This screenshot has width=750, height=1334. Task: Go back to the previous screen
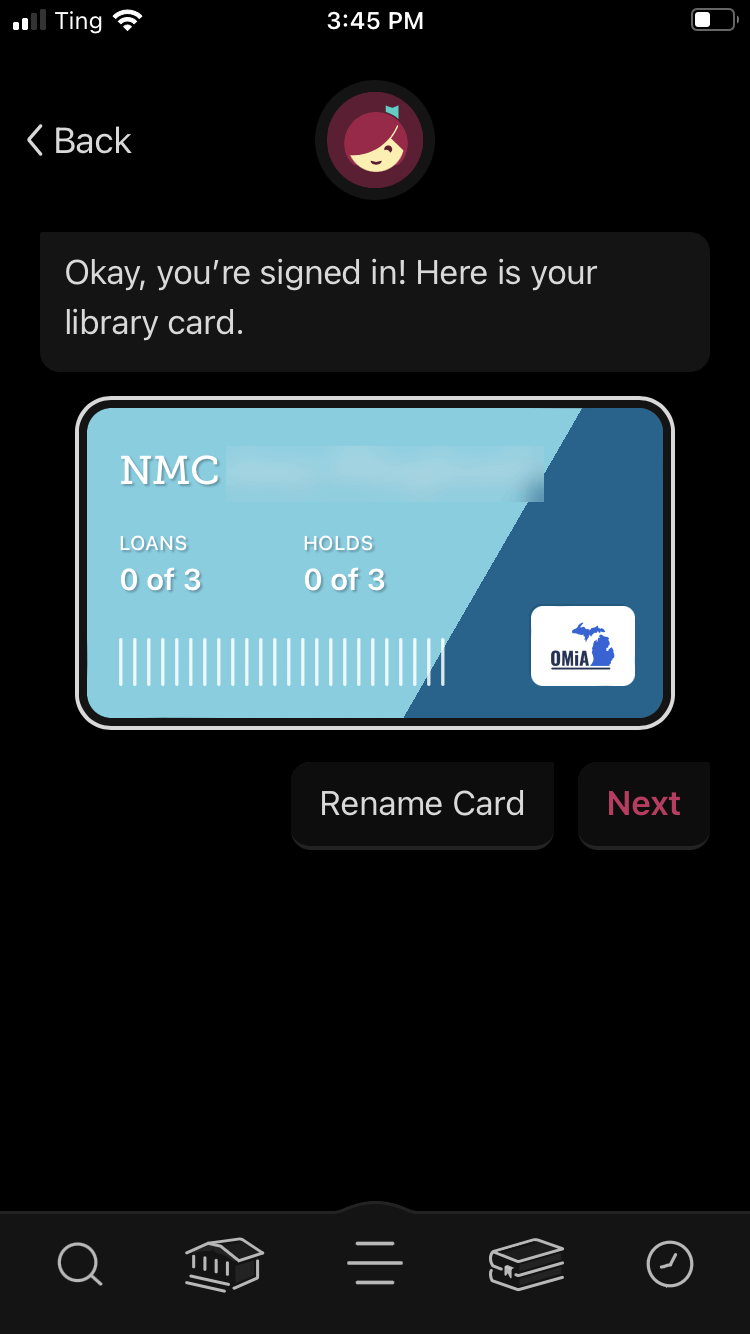[x=79, y=141]
